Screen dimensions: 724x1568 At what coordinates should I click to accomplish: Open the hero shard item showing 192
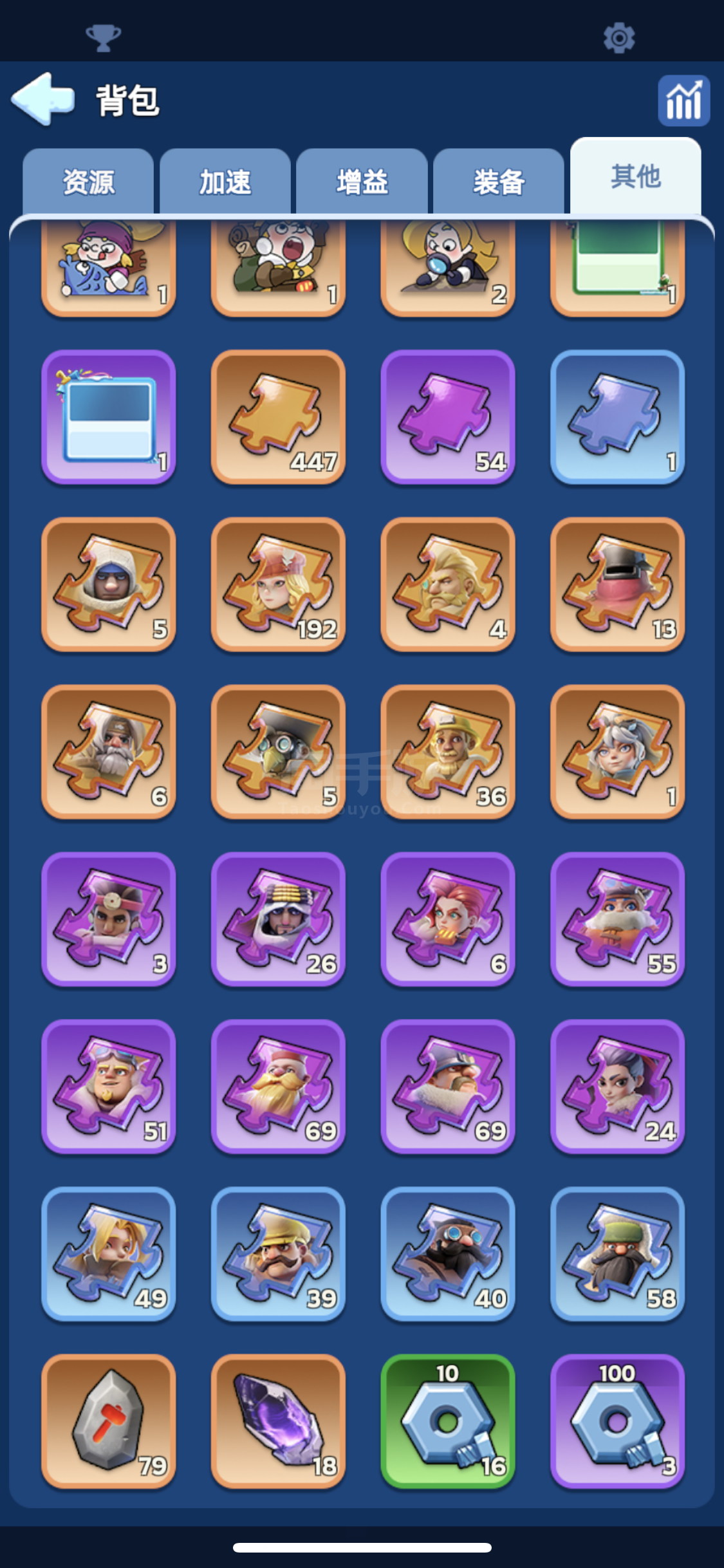point(278,584)
